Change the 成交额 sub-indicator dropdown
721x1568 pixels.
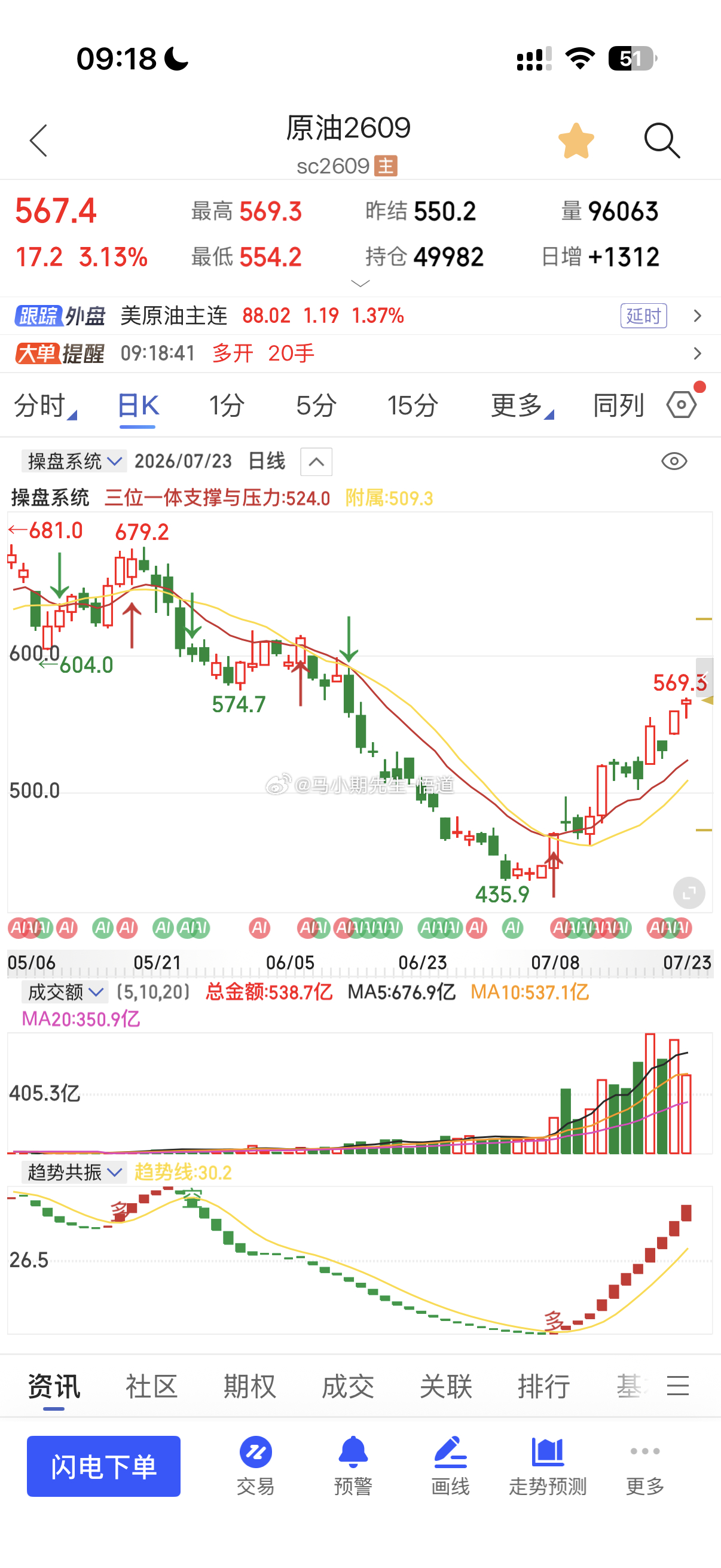tap(65, 993)
